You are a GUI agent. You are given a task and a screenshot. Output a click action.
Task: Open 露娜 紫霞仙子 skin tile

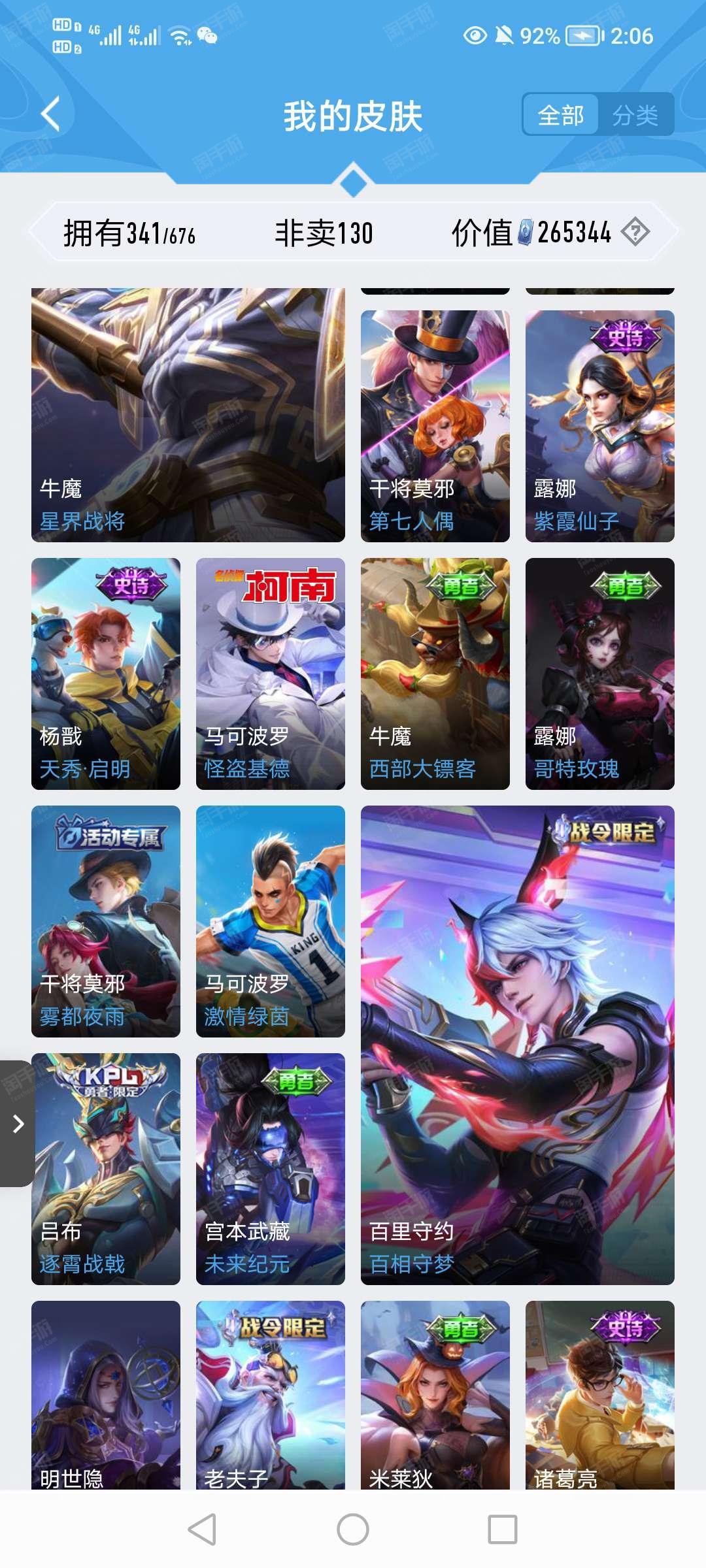[600, 426]
